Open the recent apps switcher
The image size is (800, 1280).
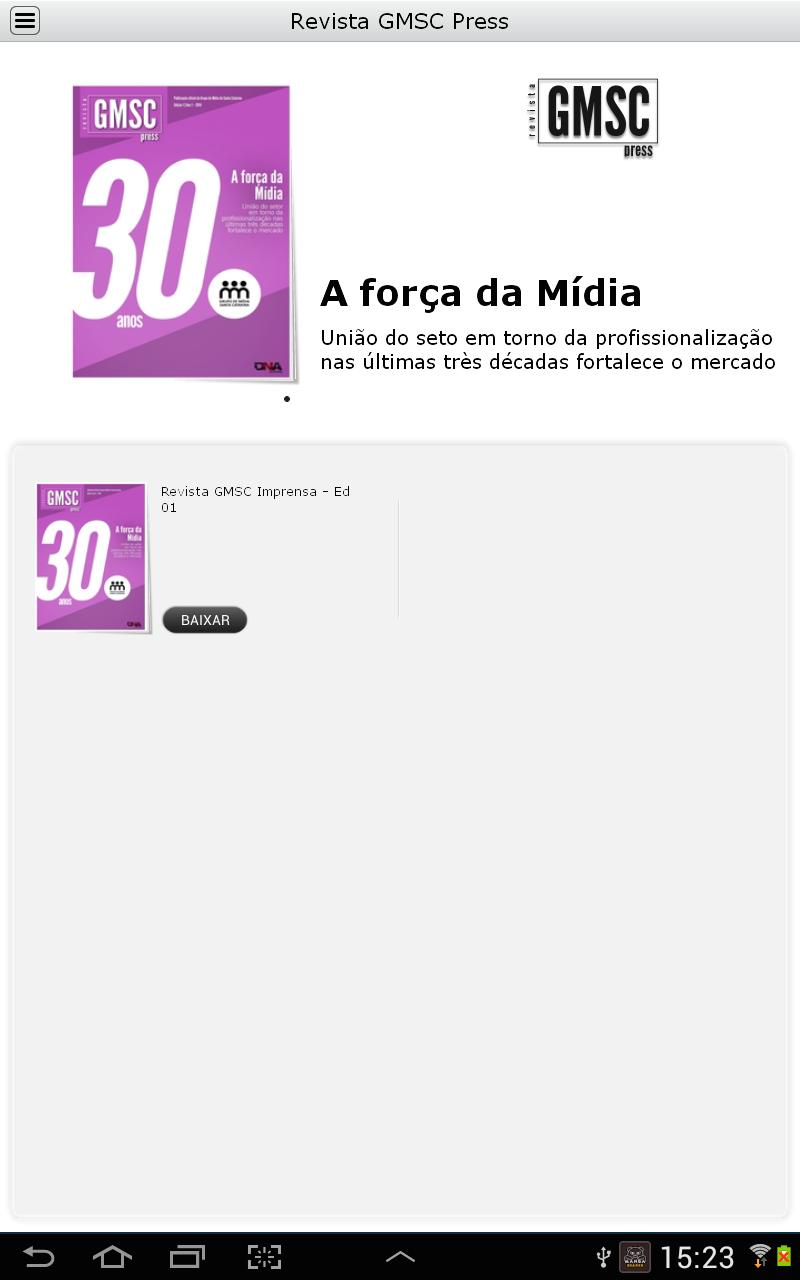186,1256
